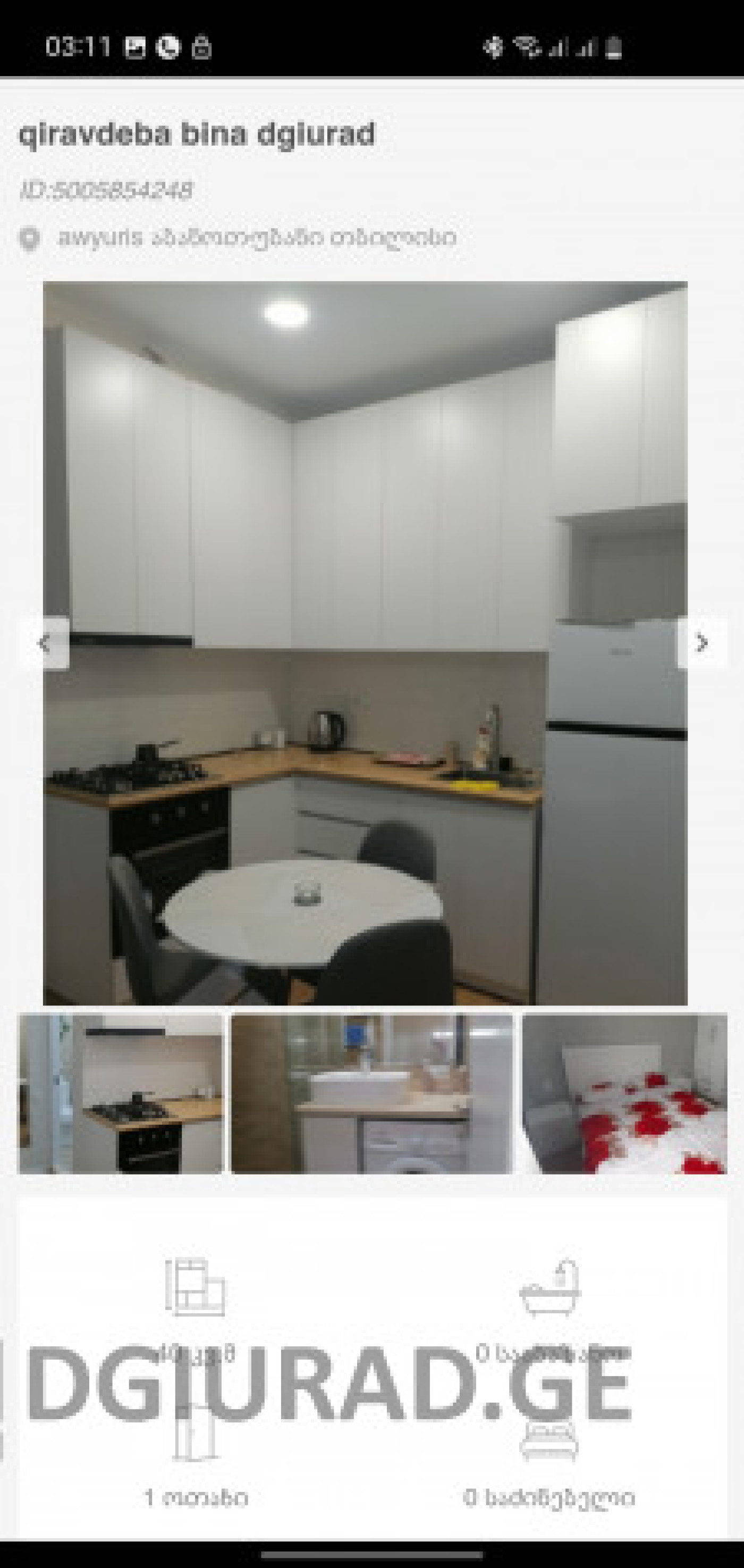Image resolution: width=744 pixels, height=1568 pixels.
Task: Select the bedroom thumbnail with red bedding
Action: 624,1094
